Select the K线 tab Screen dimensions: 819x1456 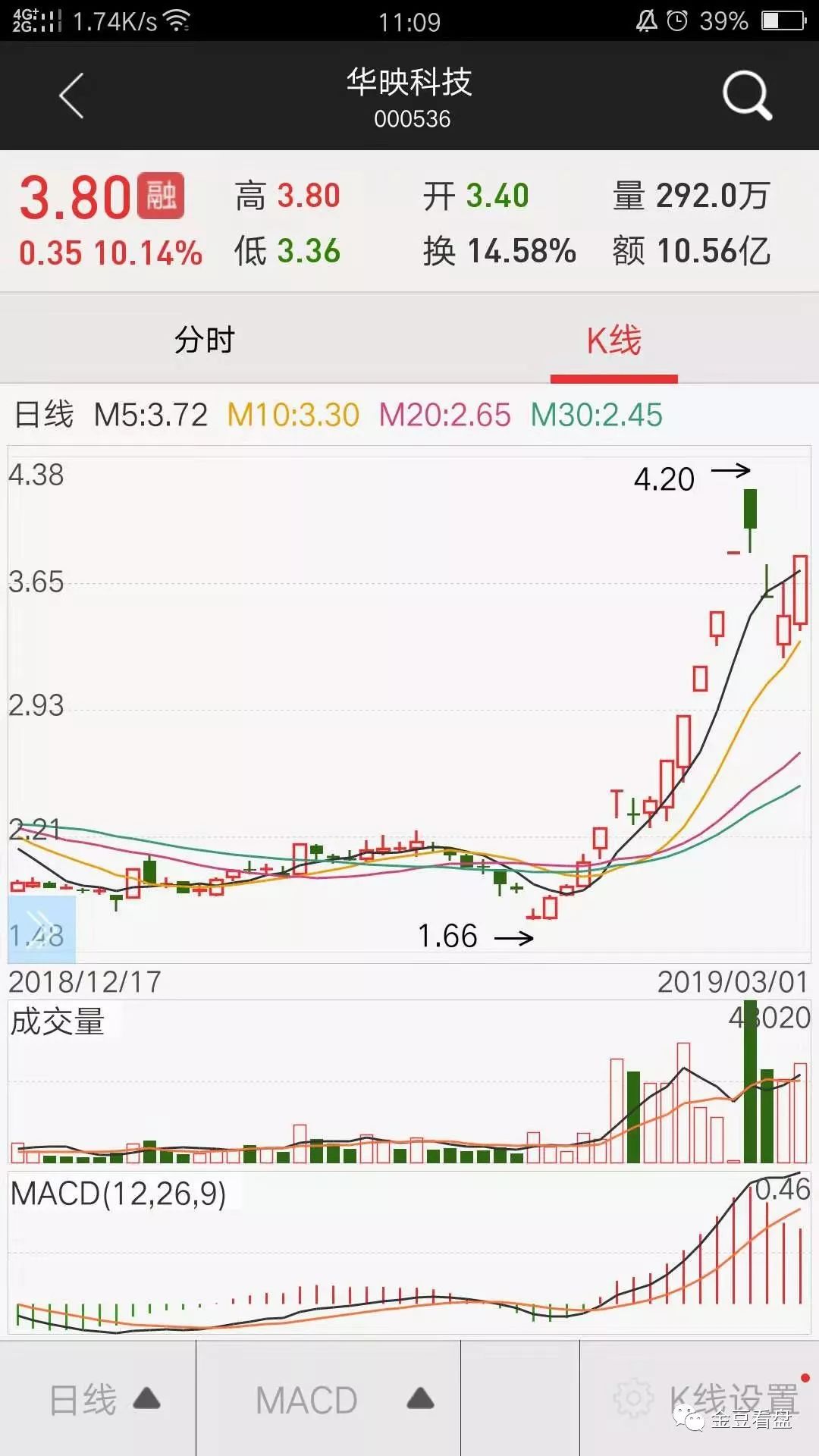click(614, 340)
